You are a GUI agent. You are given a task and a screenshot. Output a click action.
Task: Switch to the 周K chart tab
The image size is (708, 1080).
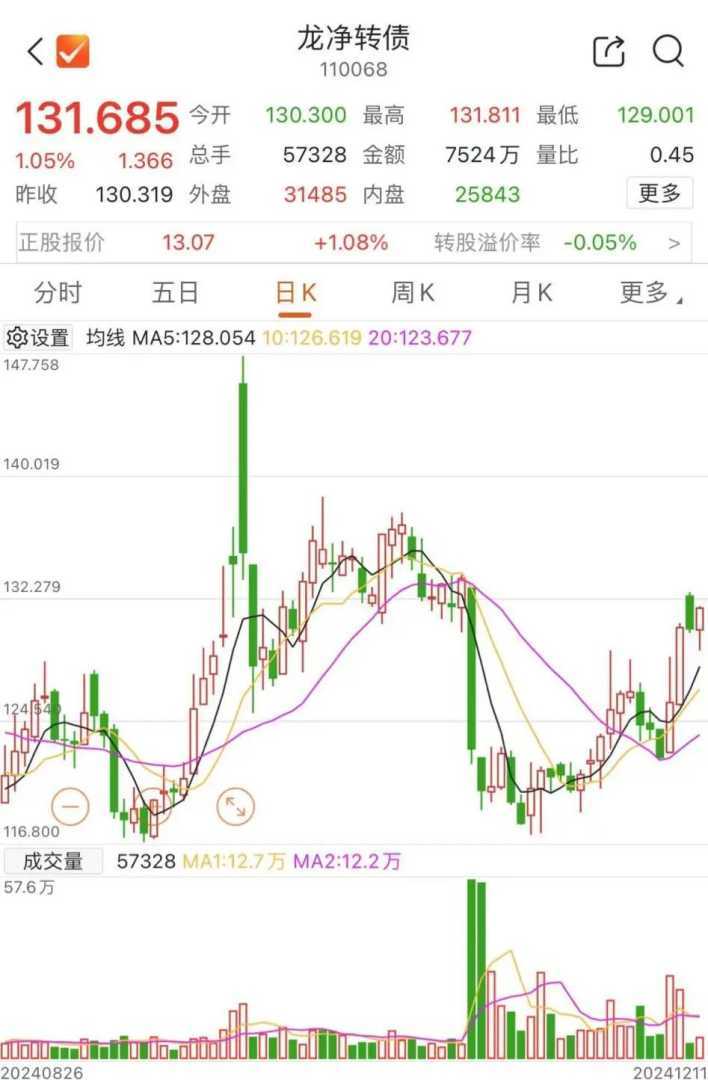(412, 293)
